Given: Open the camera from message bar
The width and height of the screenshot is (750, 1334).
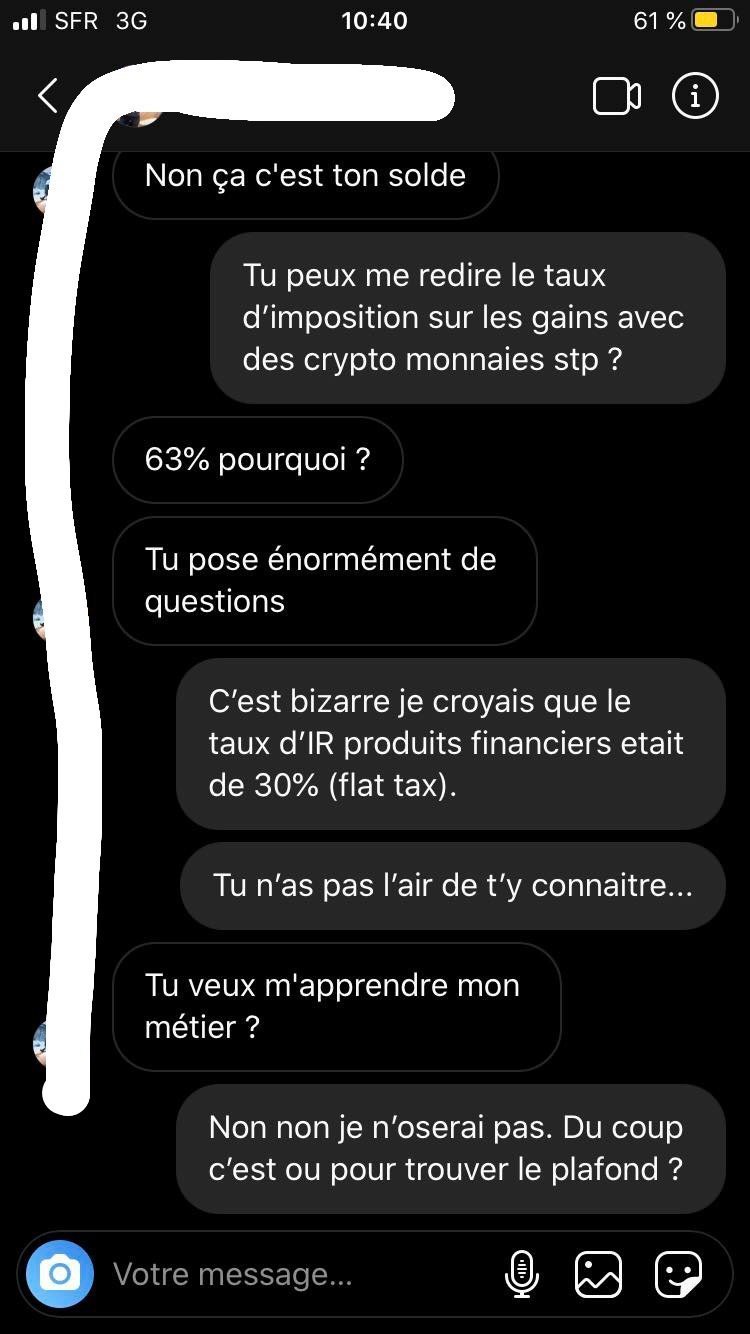Looking at the screenshot, I should click(60, 1274).
